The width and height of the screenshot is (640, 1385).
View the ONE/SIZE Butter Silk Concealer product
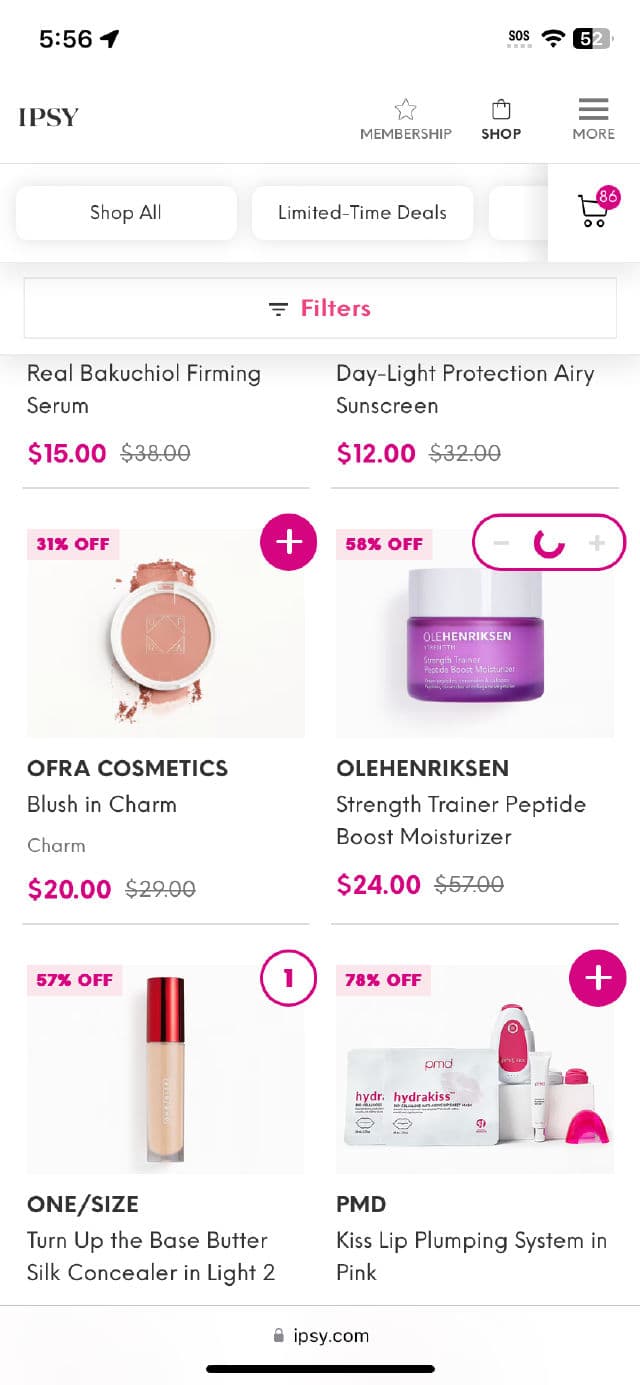click(165, 1070)
